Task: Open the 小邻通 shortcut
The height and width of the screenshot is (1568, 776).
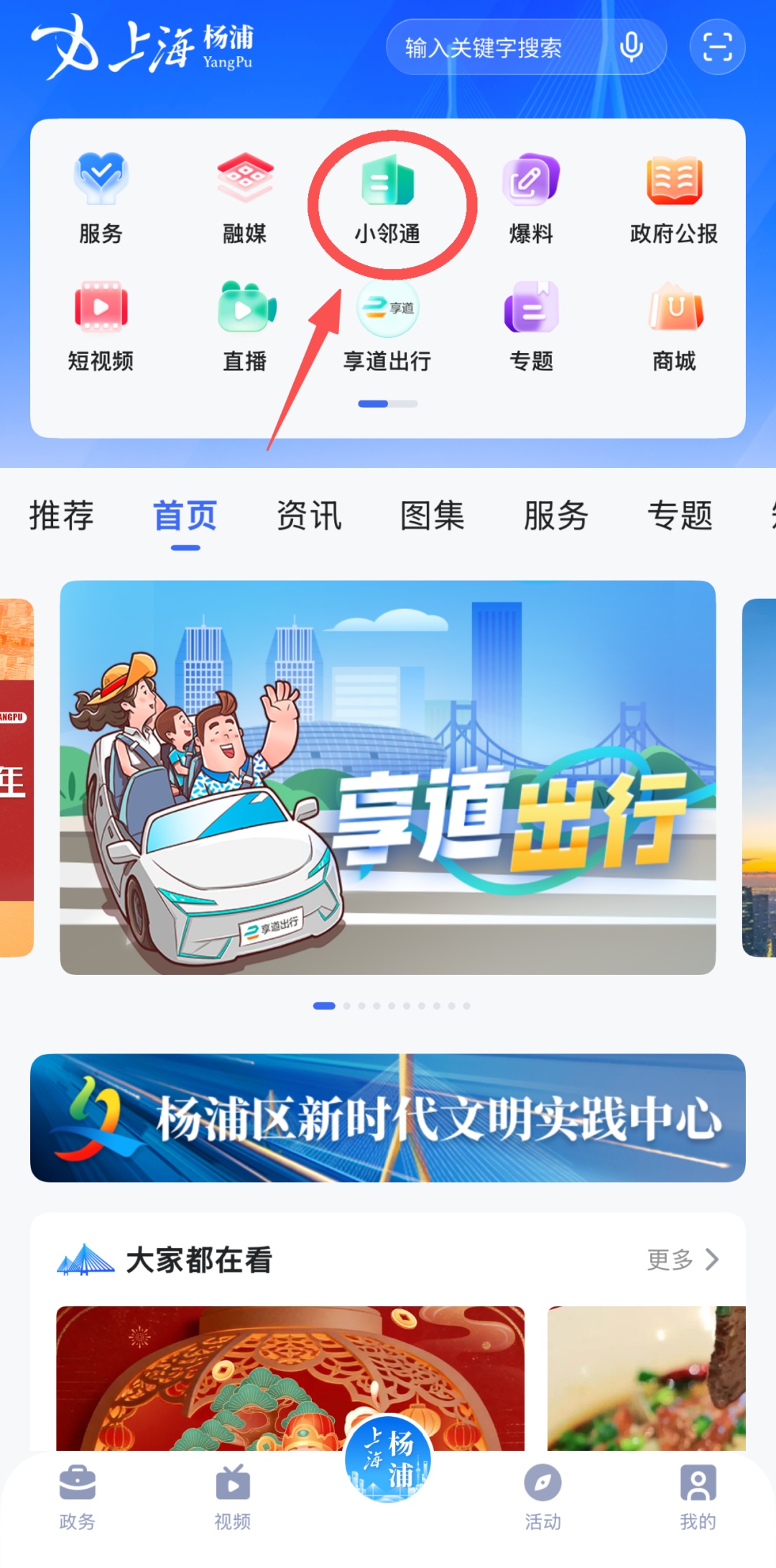Action: pyautogui.click(x=388, y=198)
